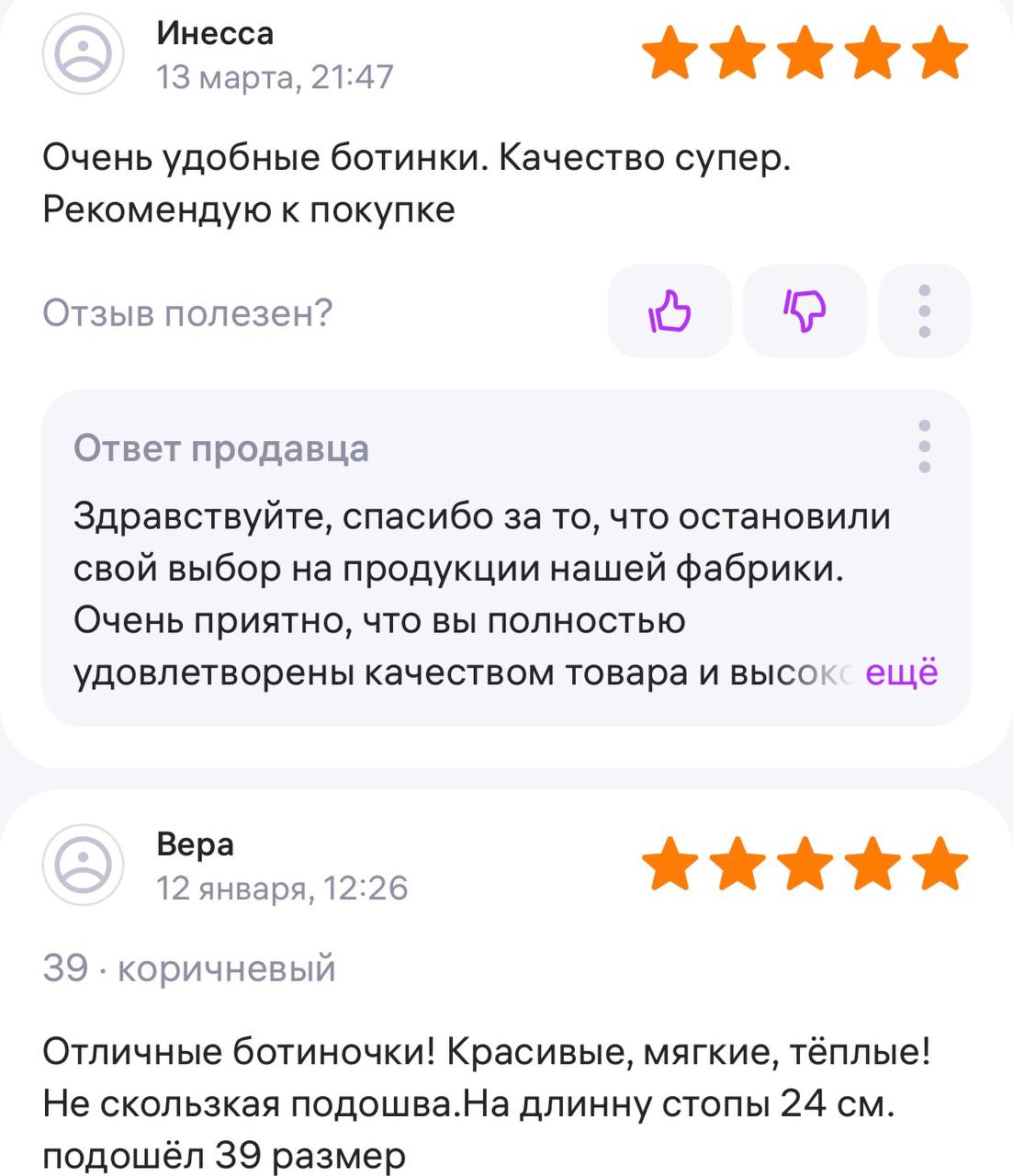Mark Инесса's review as helpful
The width and height of the screenshot is (1013, 1176).
tap(670, 311)
